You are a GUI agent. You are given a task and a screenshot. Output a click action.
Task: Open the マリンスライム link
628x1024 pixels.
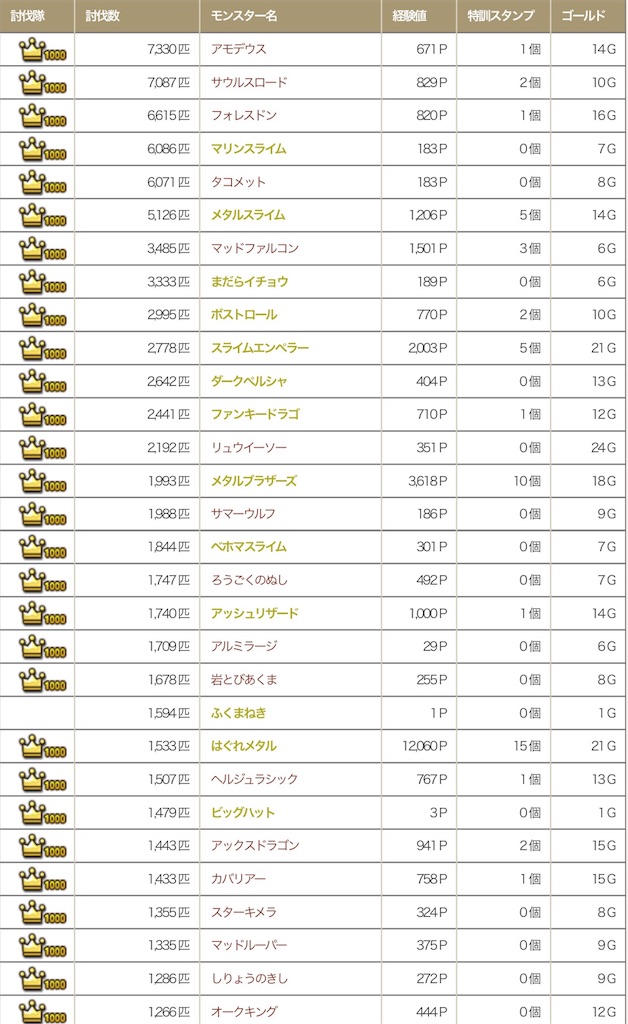click(x=248, y=149)
